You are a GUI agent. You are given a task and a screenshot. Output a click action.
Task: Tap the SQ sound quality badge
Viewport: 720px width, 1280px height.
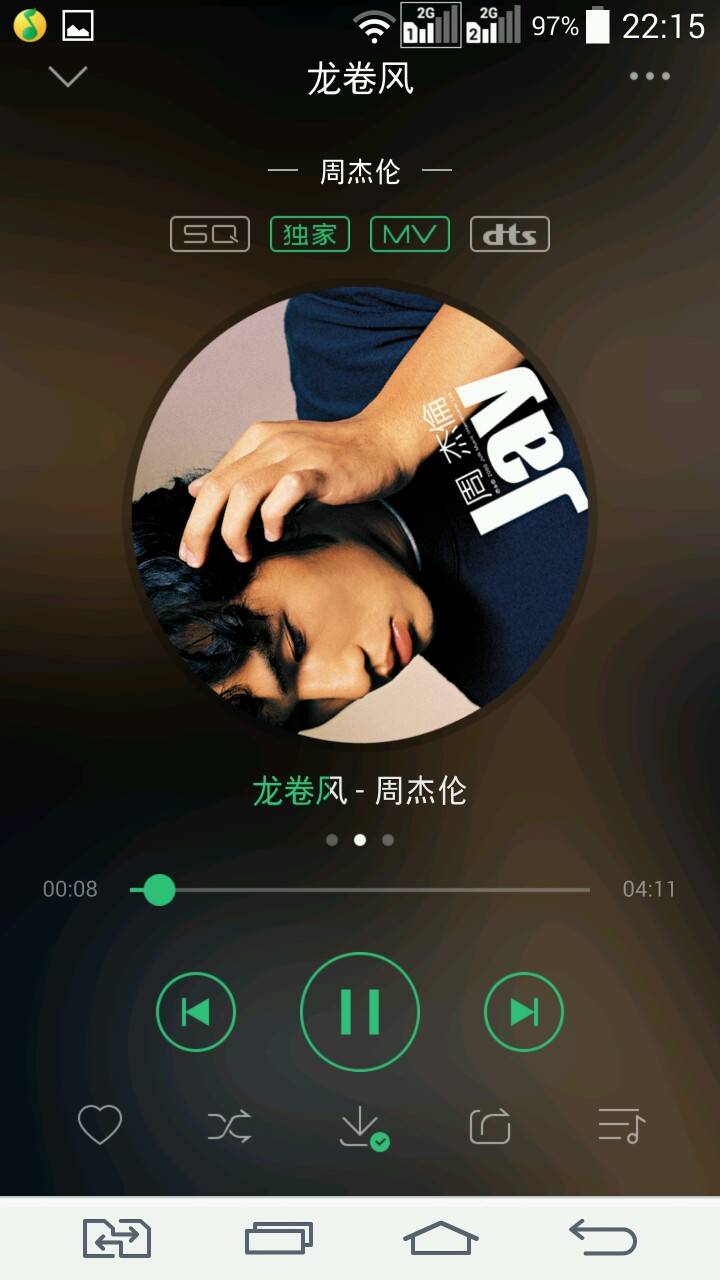click(210, 235)
